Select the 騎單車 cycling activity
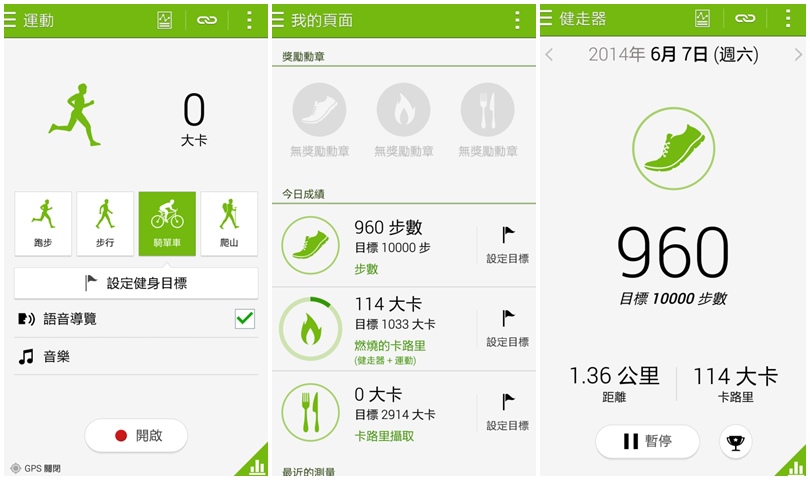810x480 pixels. pos(167,223)
